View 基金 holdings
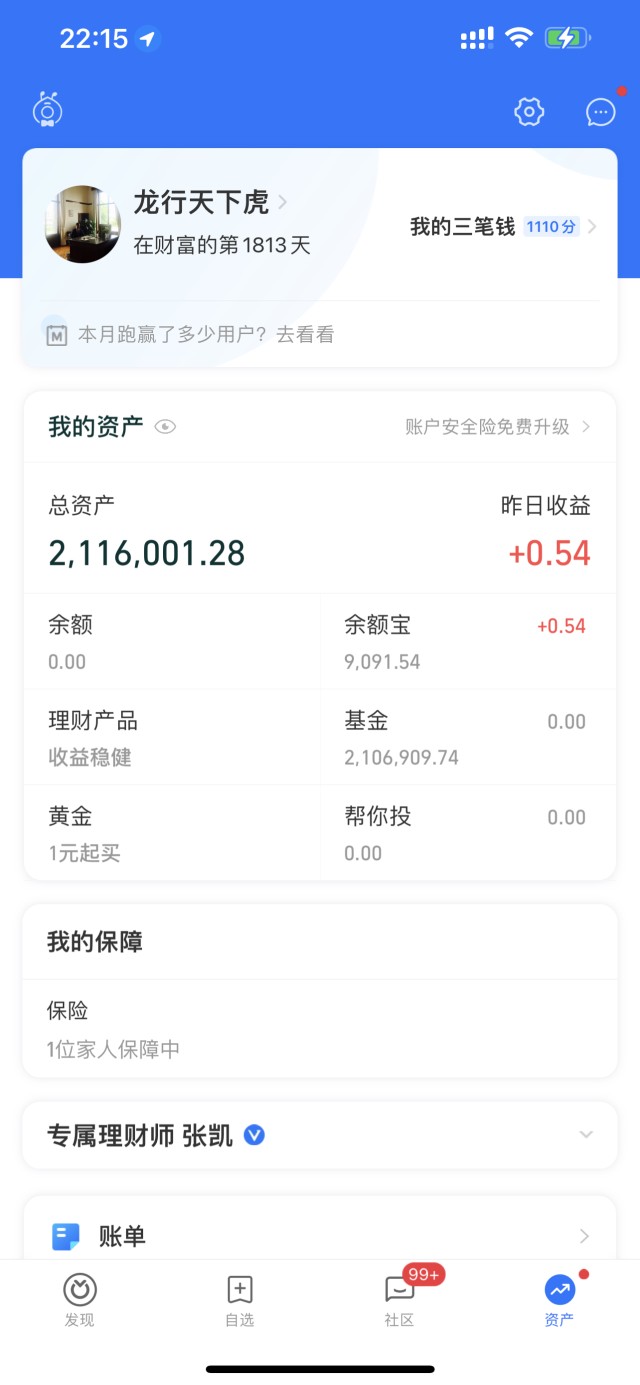Screen dimensions: 640x1385 click(466, 738)
